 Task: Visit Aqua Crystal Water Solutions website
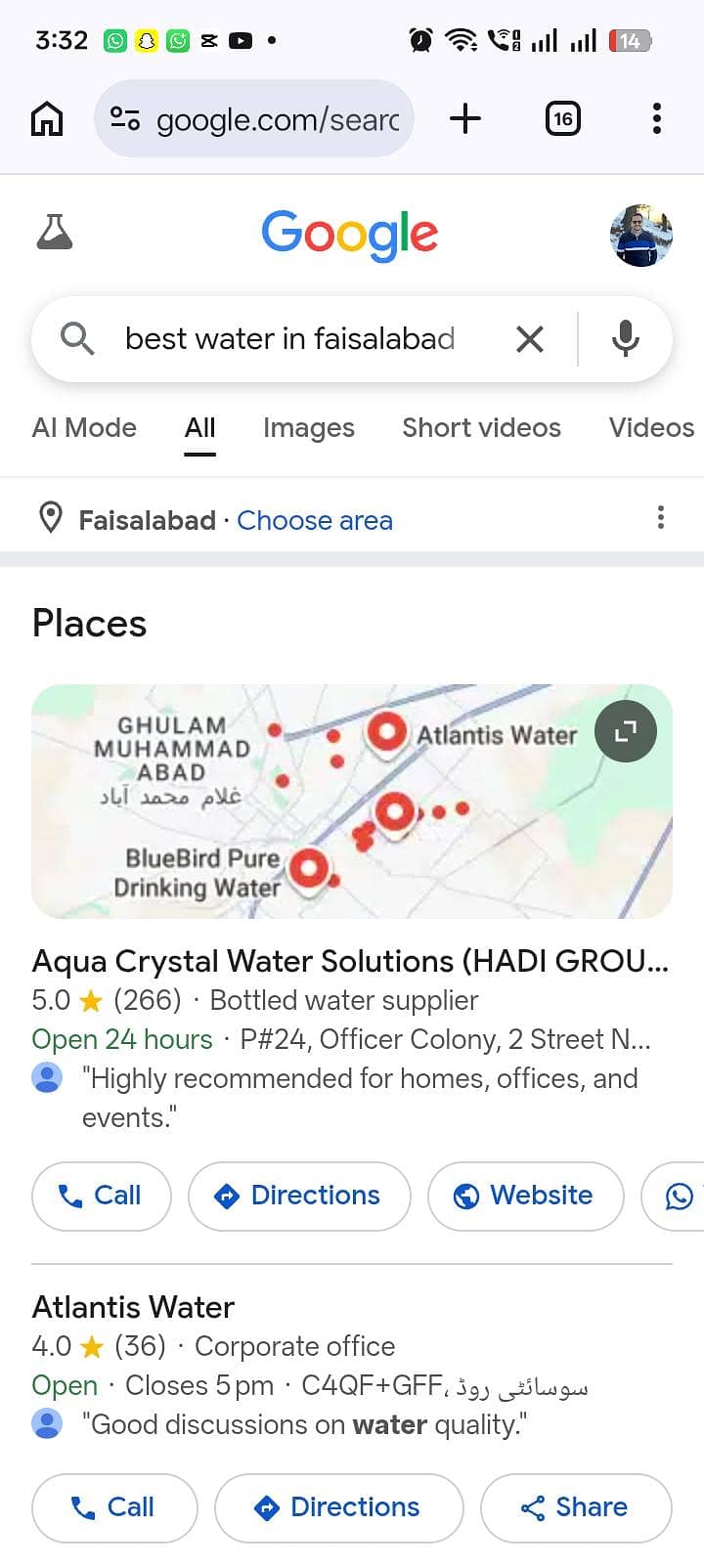[526, 1196]
